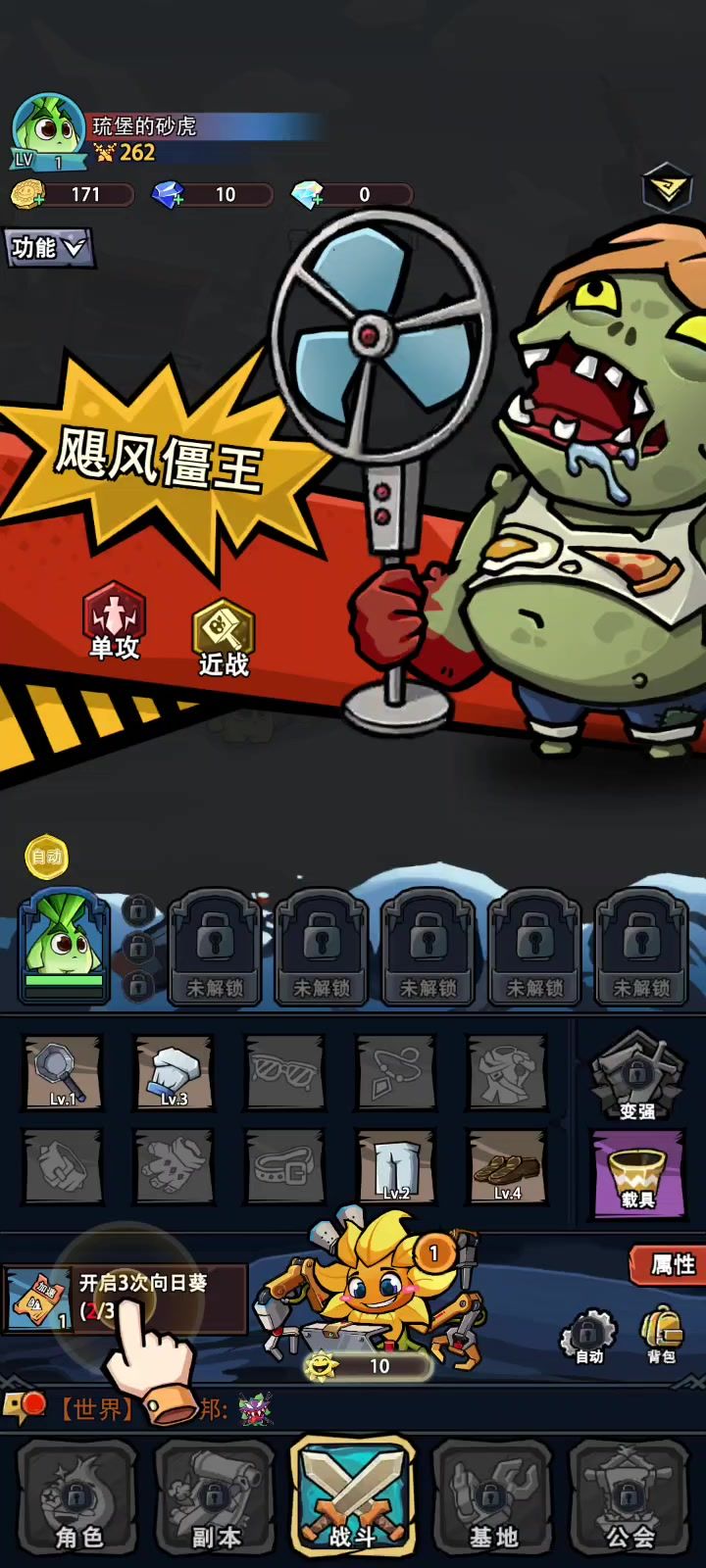Image resolution: width=706 pixels, height=1568 pixels.
Task: Open the 属性 attributes panel
Action: coord(668,1265)
